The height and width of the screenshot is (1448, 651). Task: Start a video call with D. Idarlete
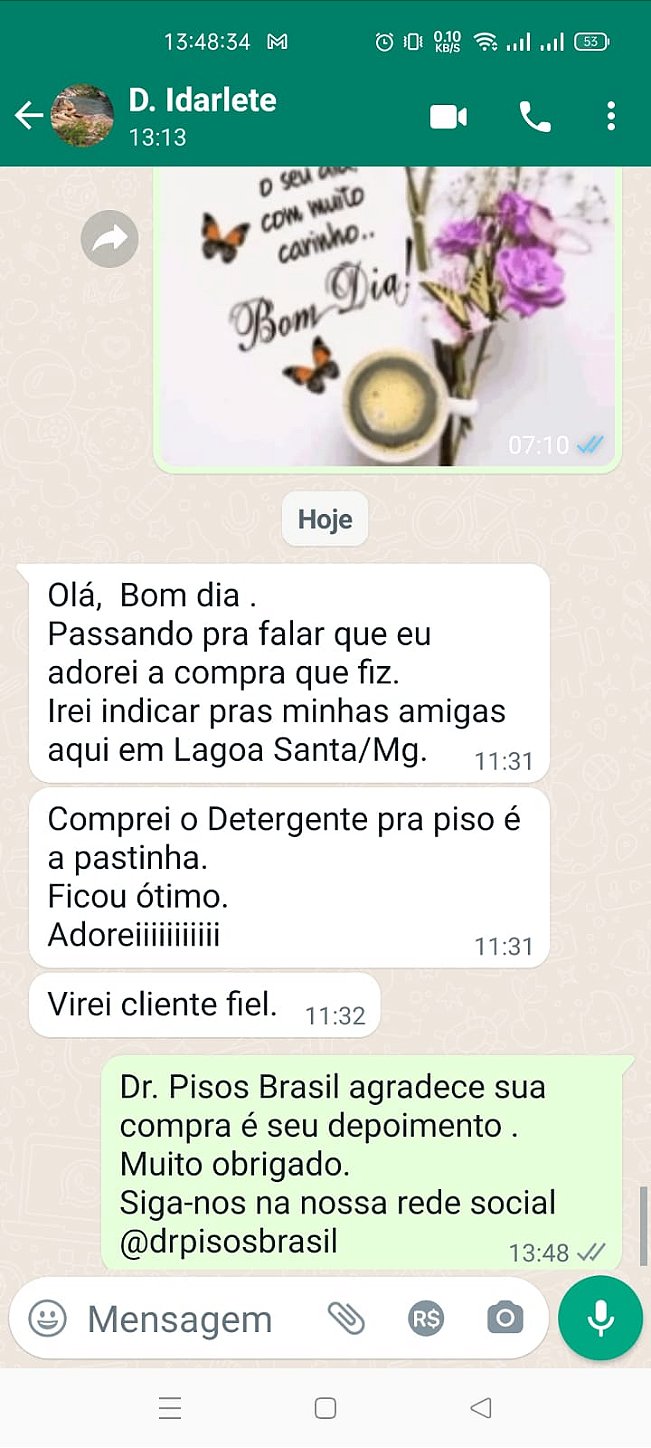(449, 117)
